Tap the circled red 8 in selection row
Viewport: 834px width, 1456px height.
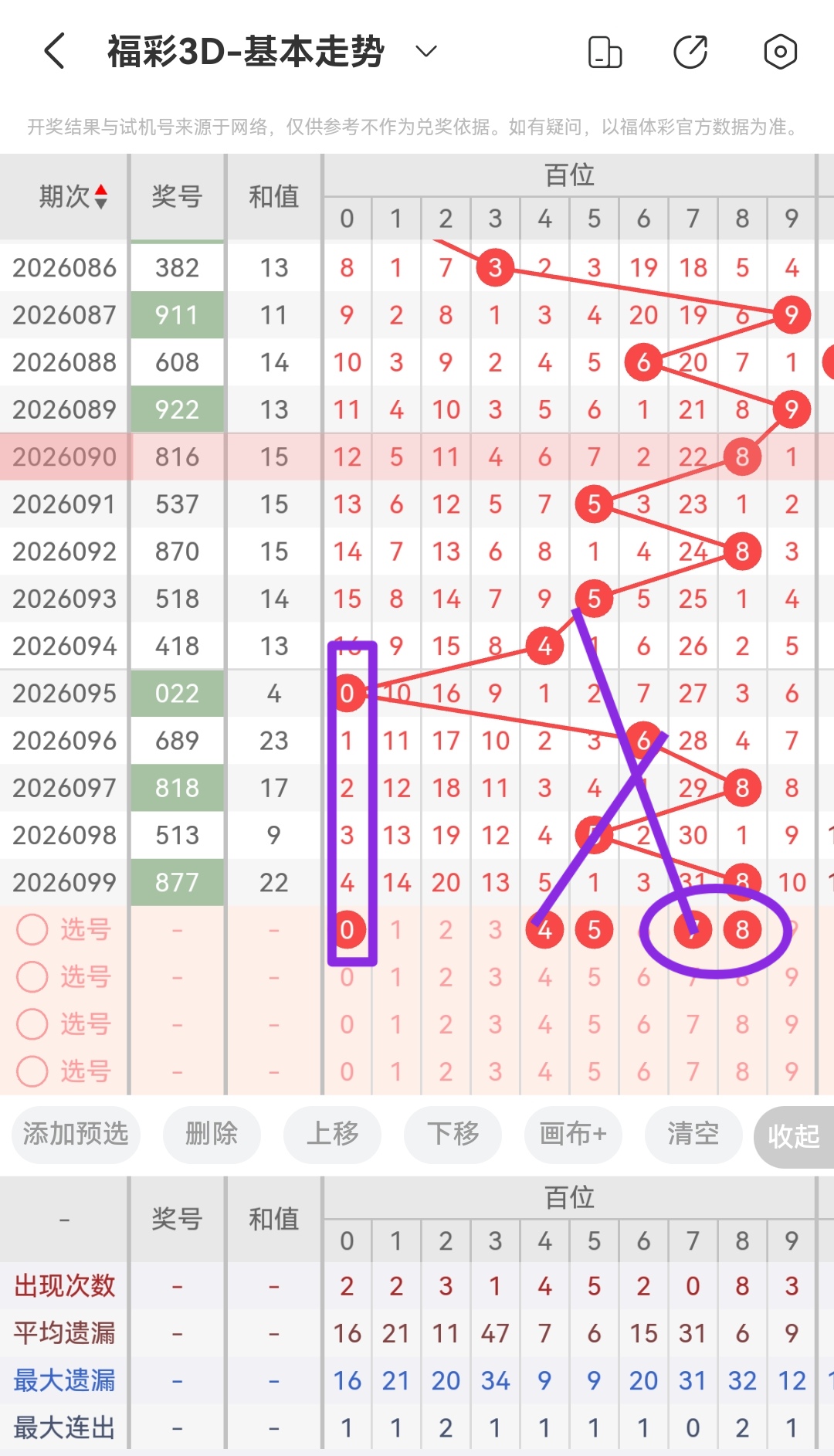[742, 929]
